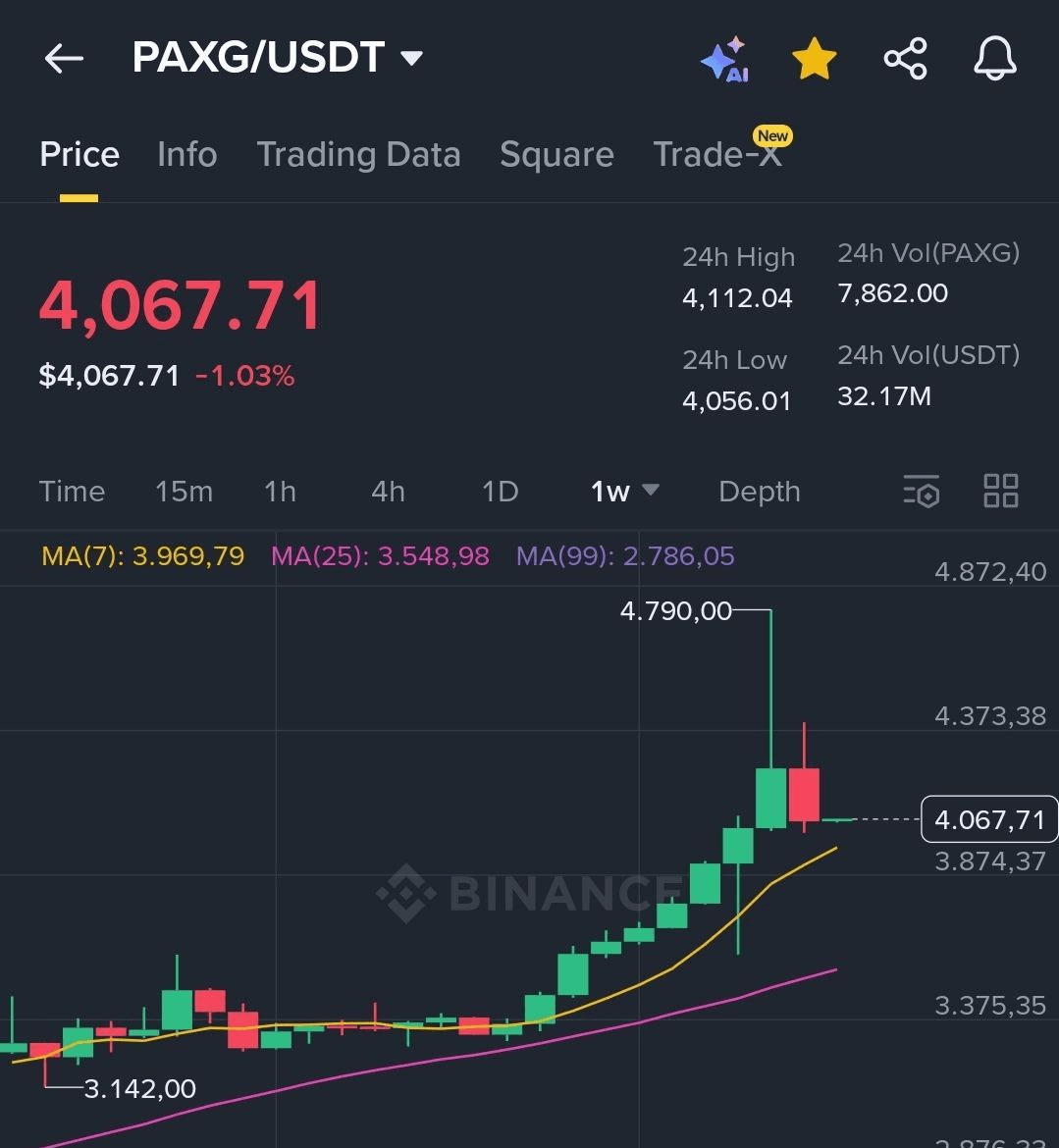Expand the 1w interval dropdown
Image resolution: width=1059 pixels, height=1148 pixels.
coord(623,491)
